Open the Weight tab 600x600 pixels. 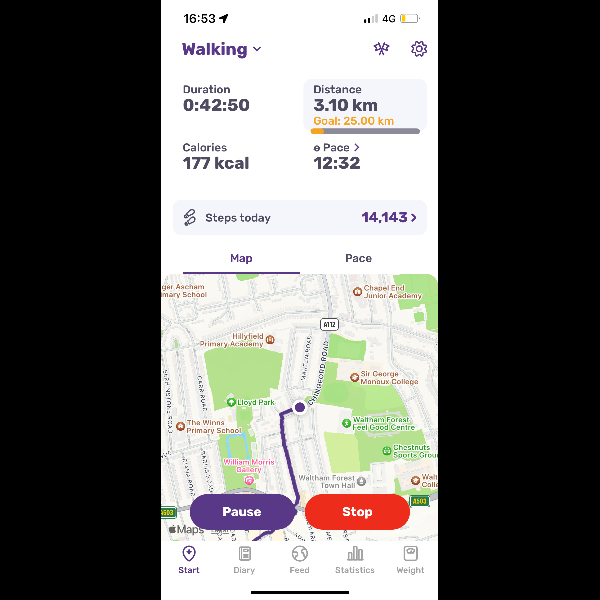point(410,559)
